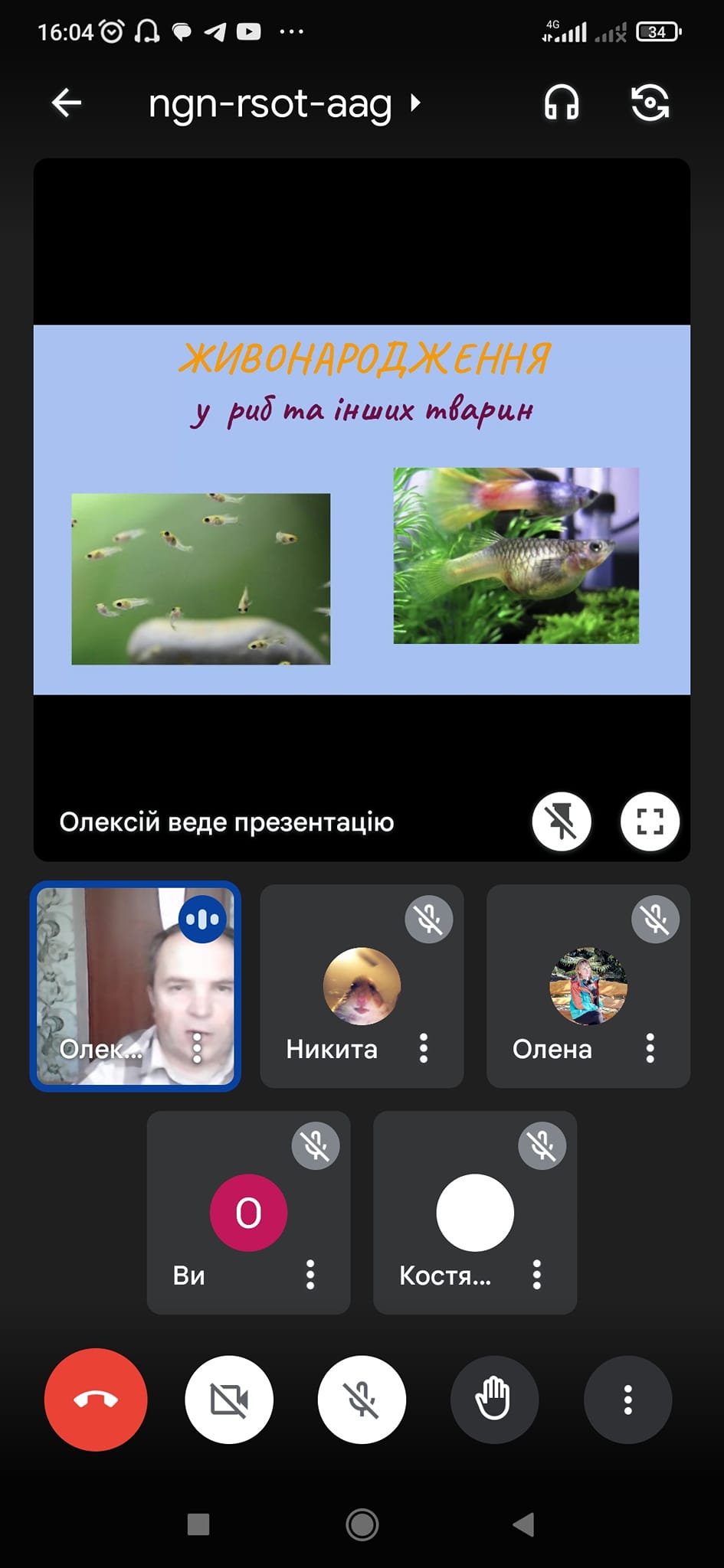Open options menu for Никита
The width and height of the screenshot is (724, 1568).
coord(424,1047)
